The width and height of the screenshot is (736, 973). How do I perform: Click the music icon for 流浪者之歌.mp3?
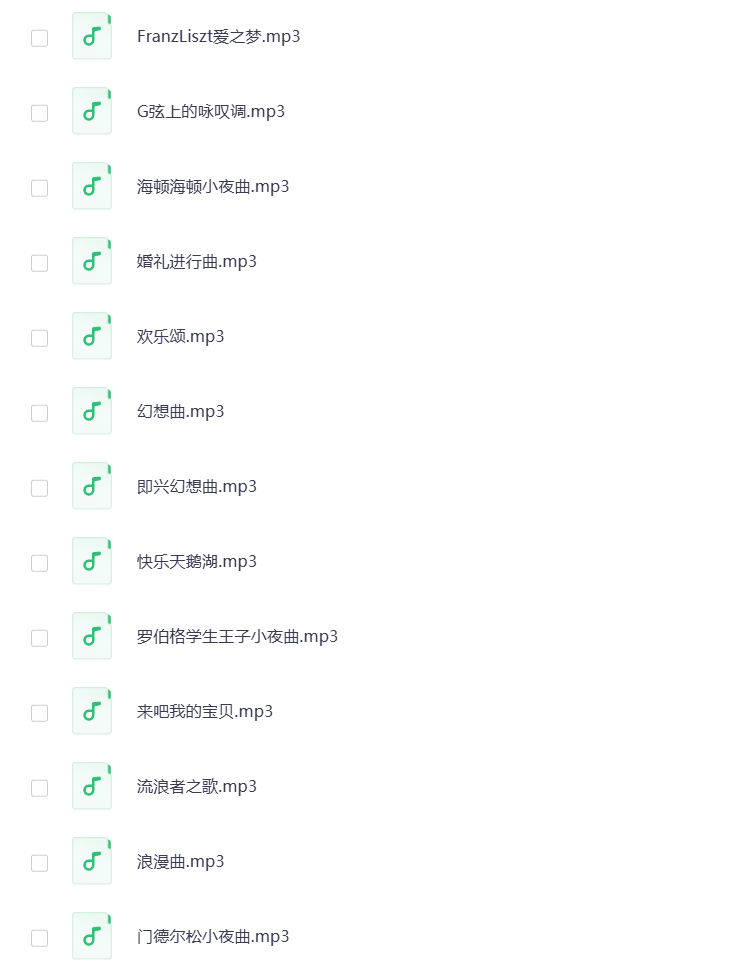(91, 786)
